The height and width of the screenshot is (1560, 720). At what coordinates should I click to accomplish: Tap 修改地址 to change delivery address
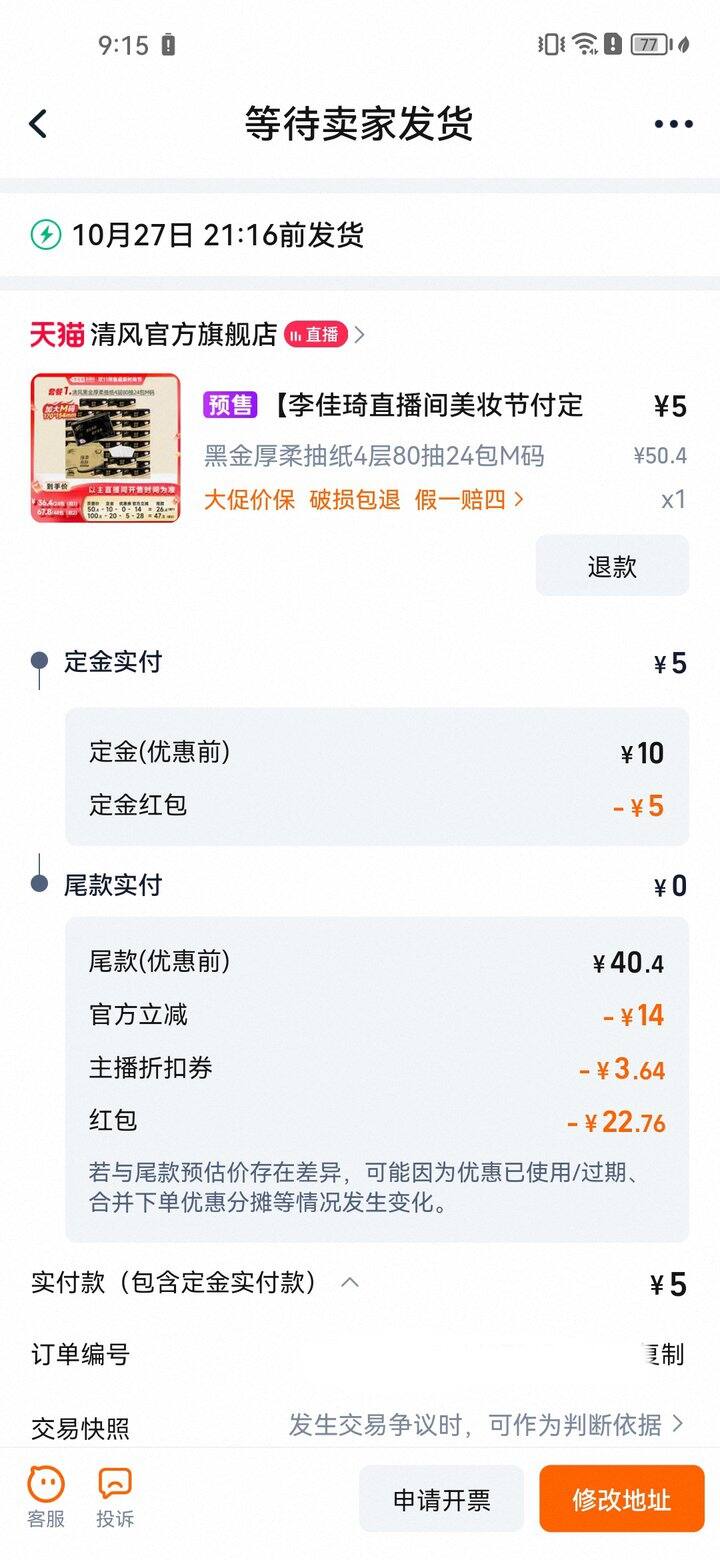point(621,1498)
